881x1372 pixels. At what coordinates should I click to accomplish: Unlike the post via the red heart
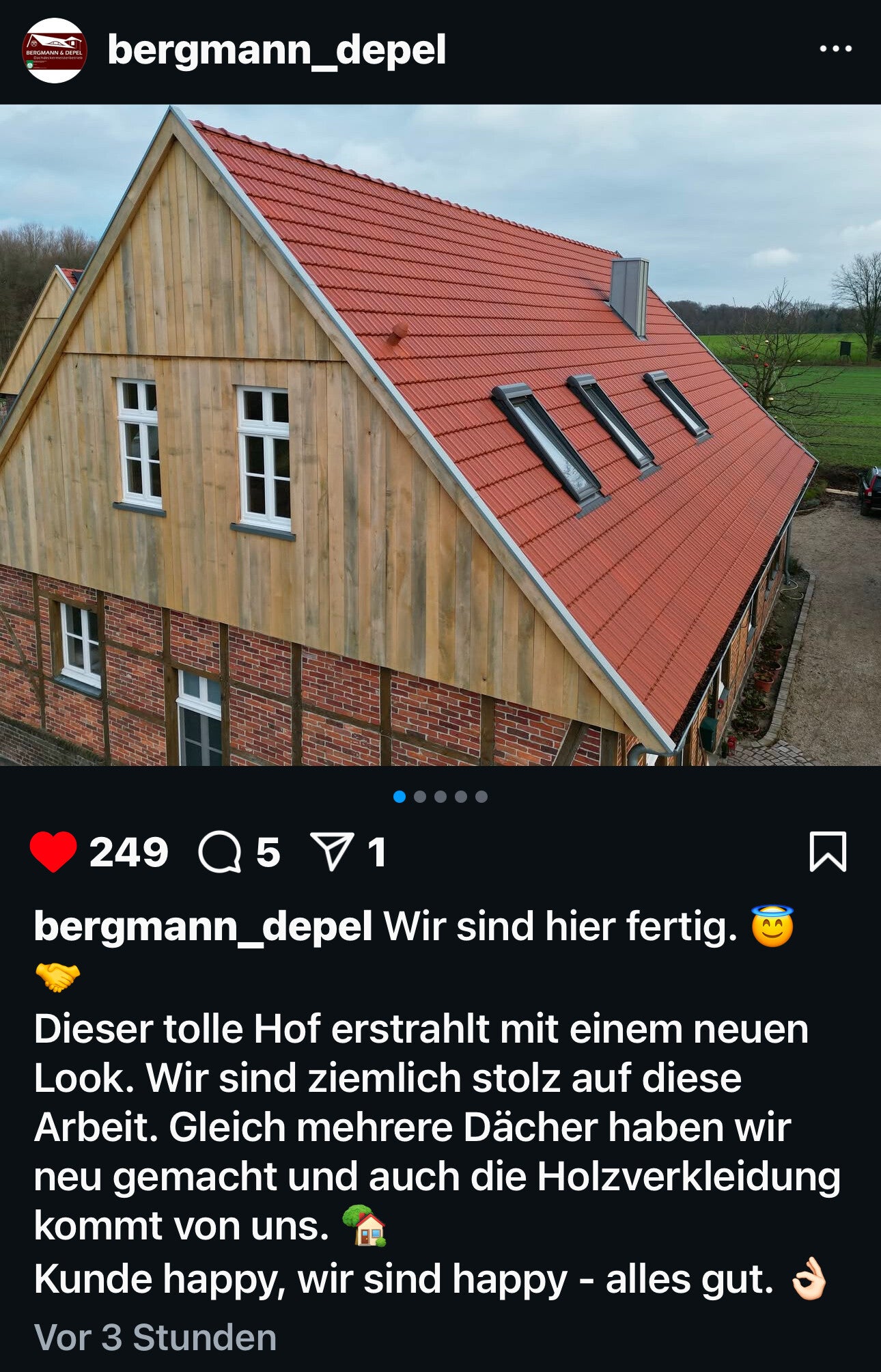coord(53,851)
